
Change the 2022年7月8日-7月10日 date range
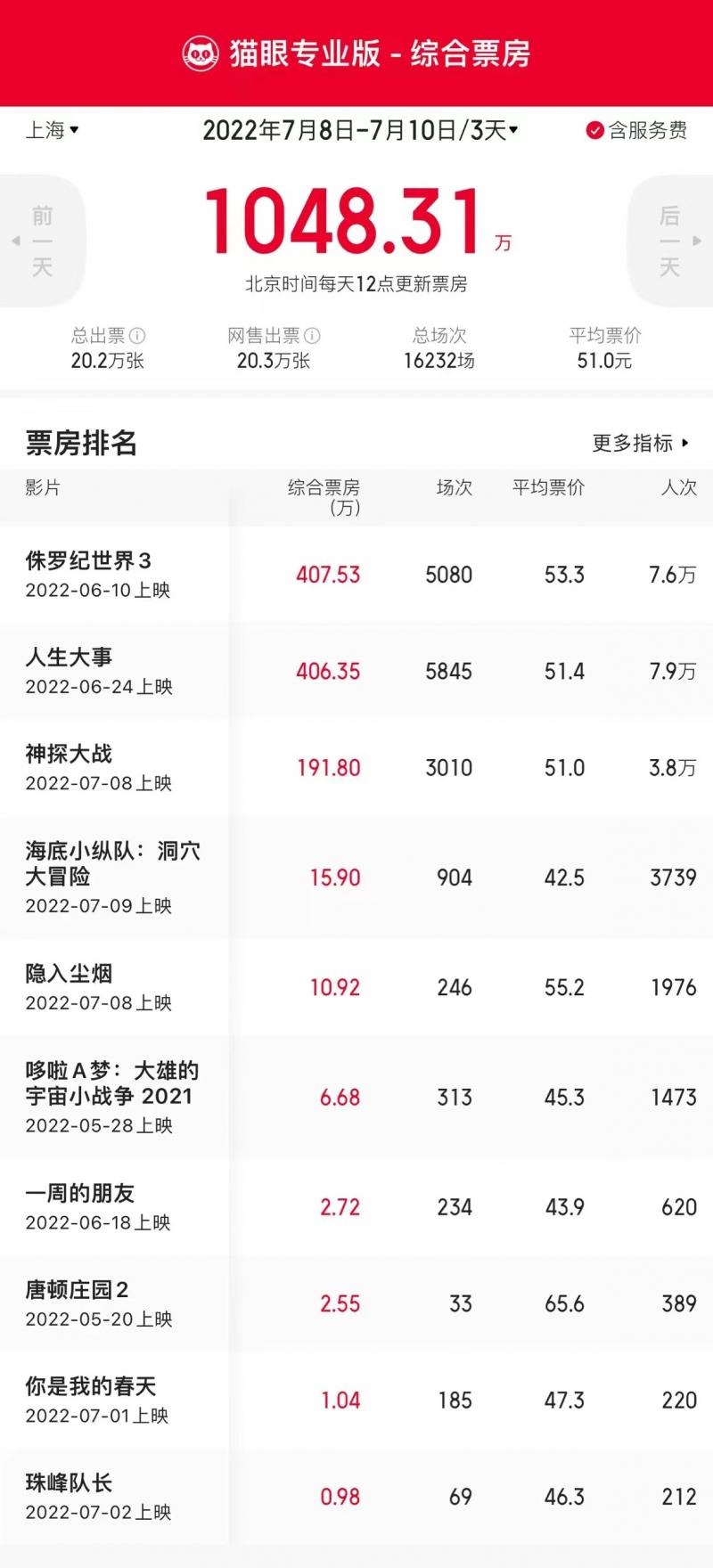(x=360, y=130)
